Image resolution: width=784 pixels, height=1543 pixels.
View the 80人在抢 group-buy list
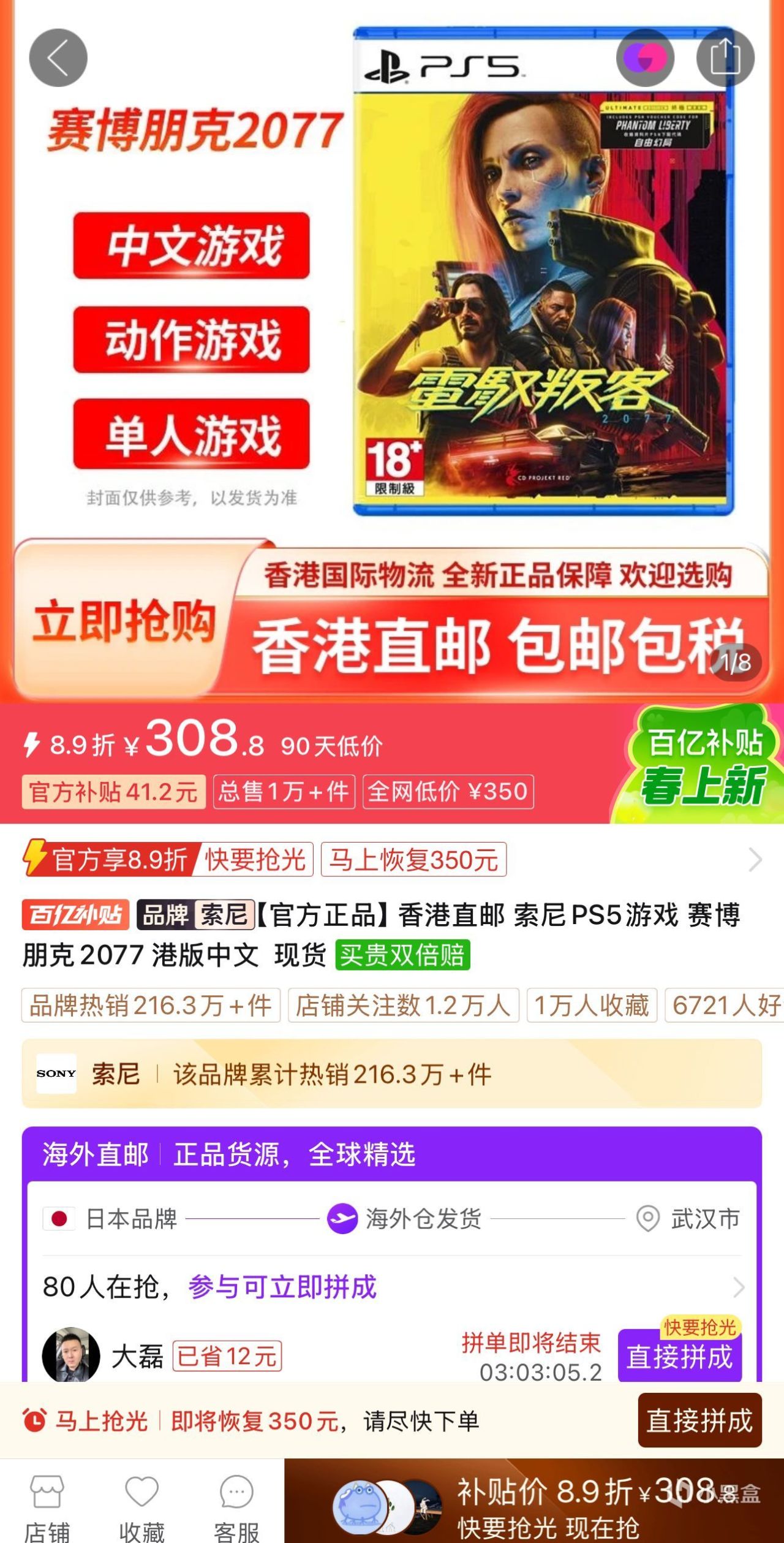pyautogui.click(x=392, y=1287)
